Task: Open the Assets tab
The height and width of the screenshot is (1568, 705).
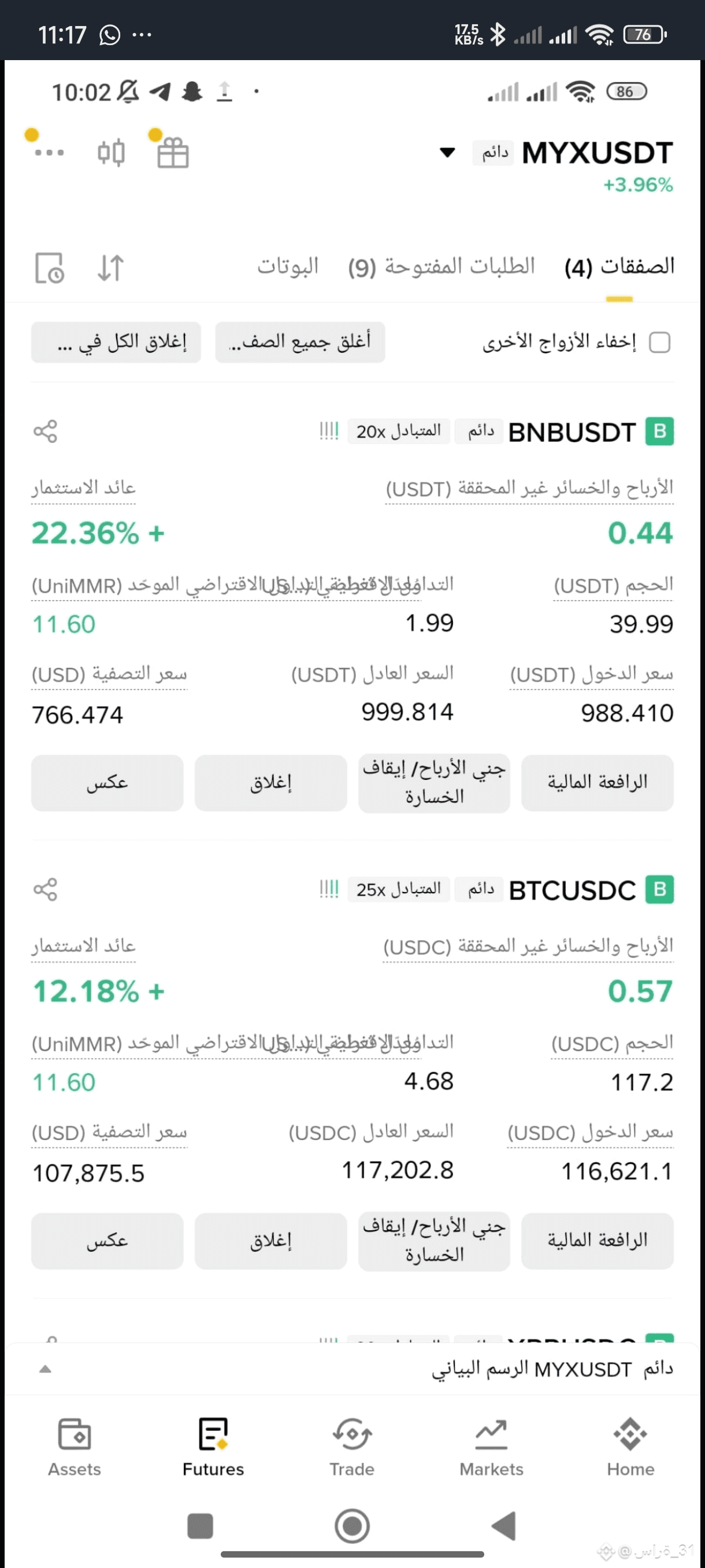Action: click(74, 1448)
